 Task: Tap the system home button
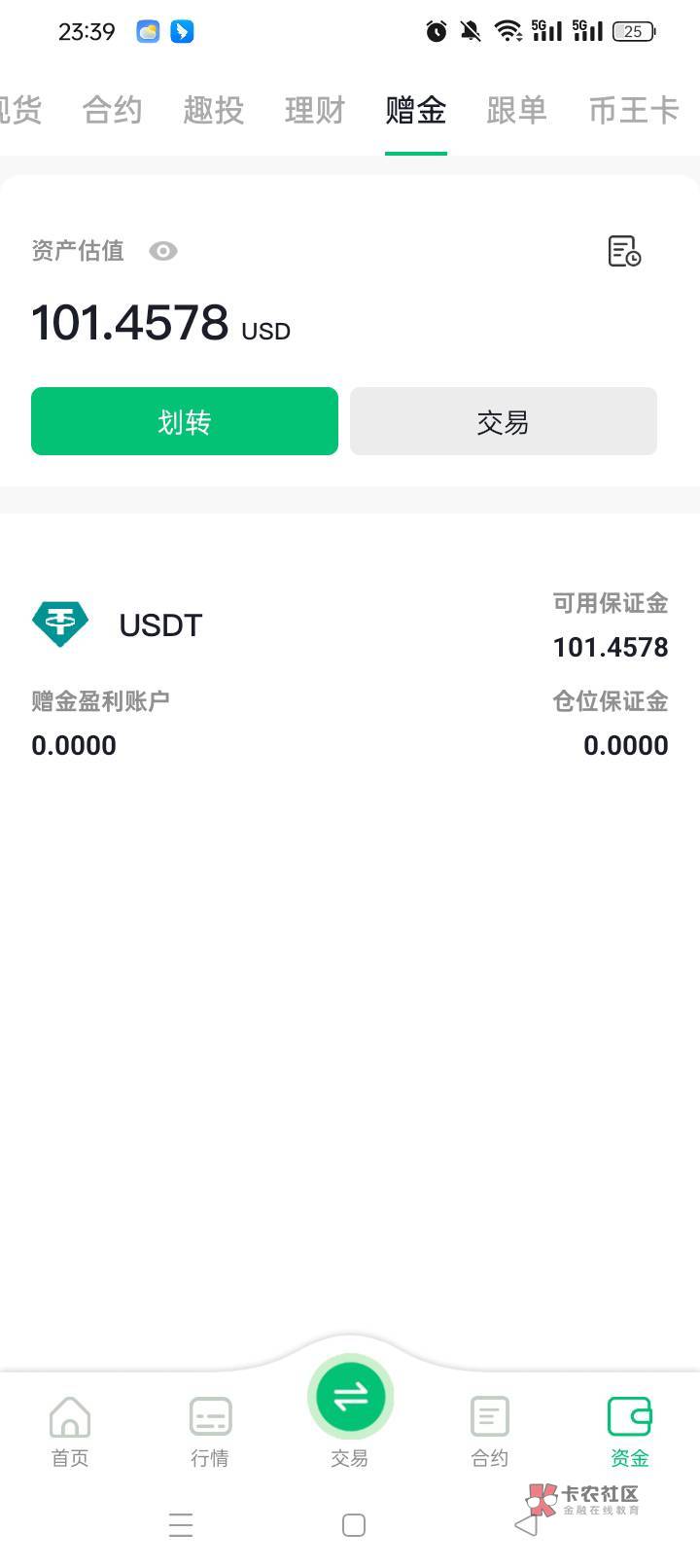(x=354, y=1524)
